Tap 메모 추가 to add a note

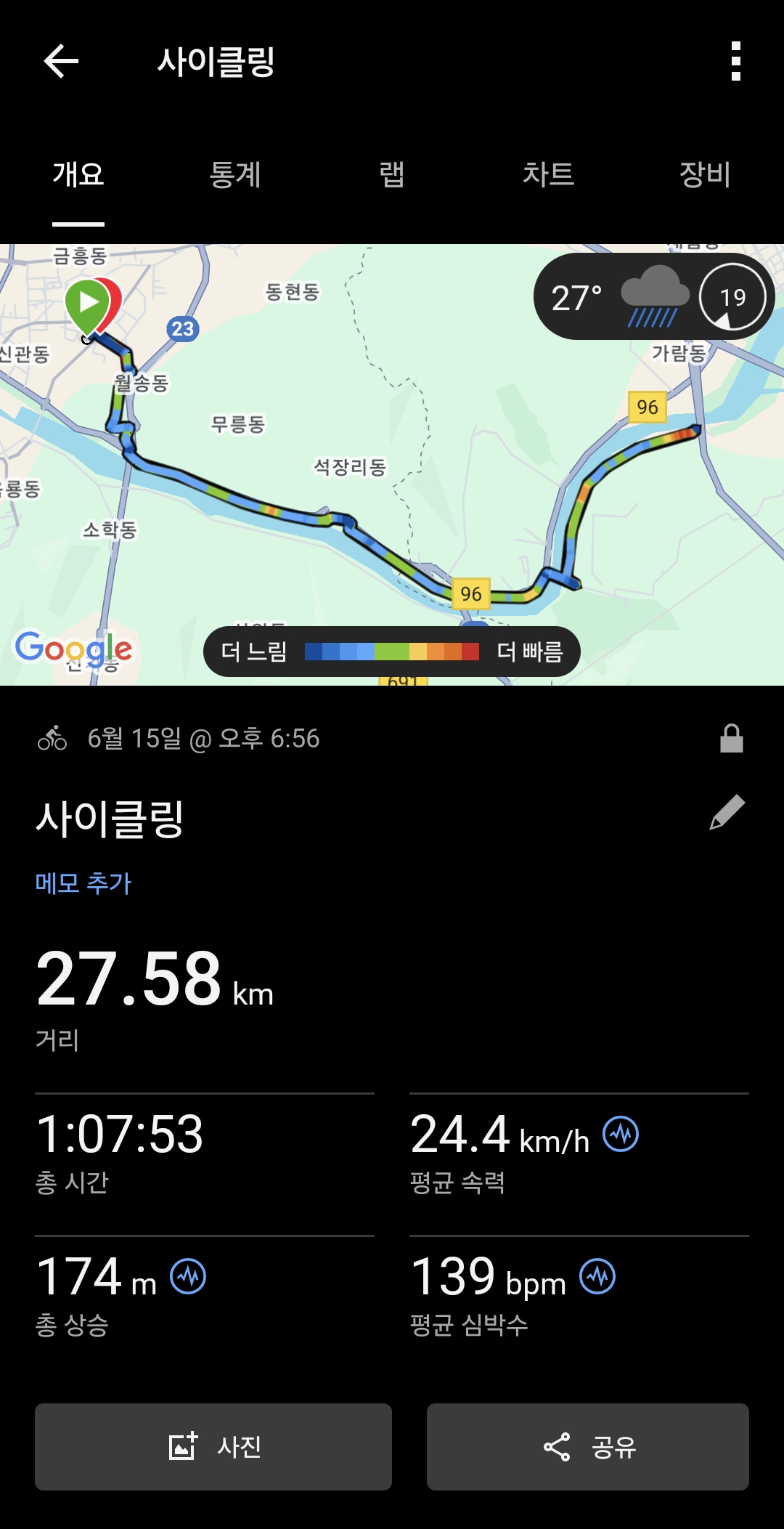point(83,883)
